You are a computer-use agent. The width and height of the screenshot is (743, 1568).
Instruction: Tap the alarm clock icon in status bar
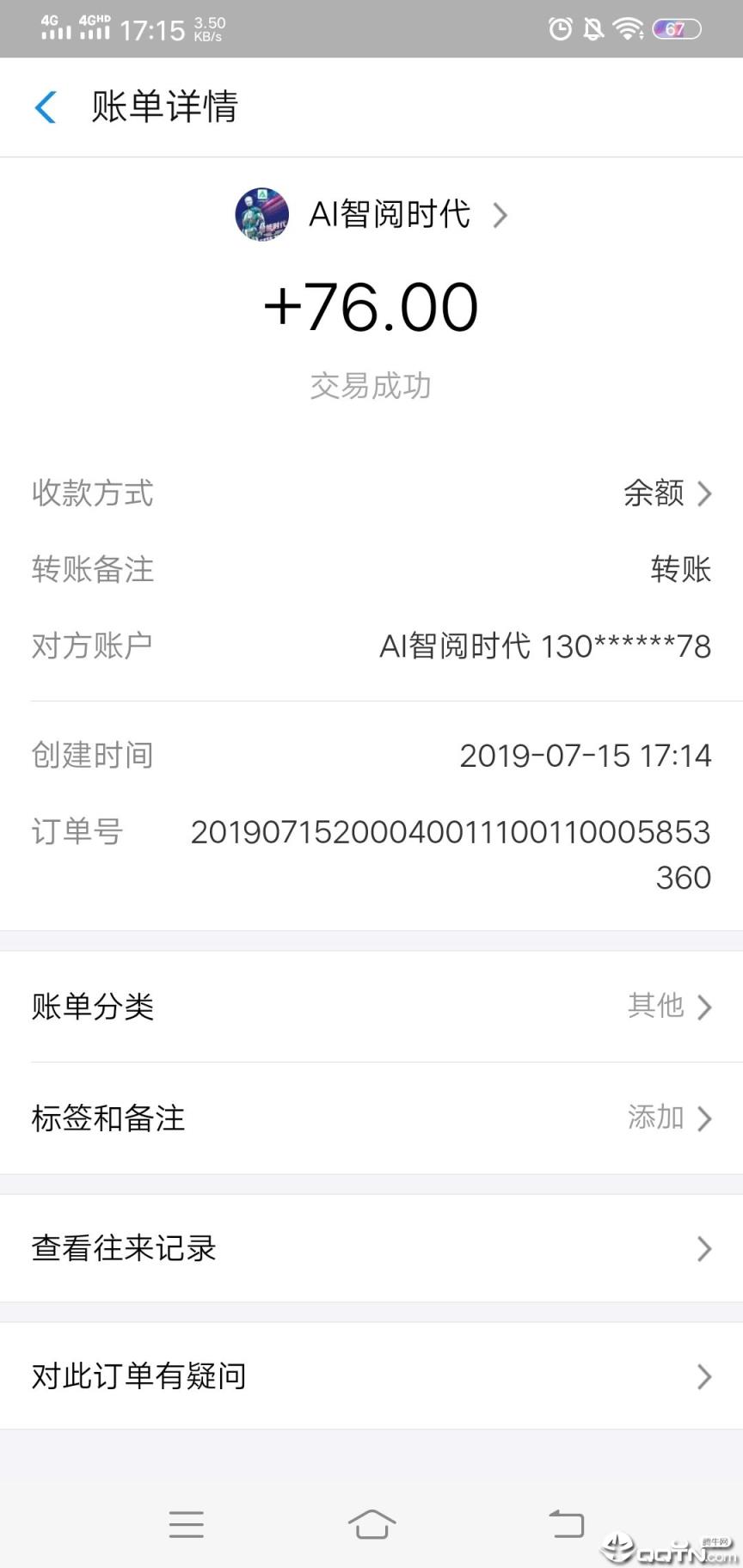tap(560, 28)
